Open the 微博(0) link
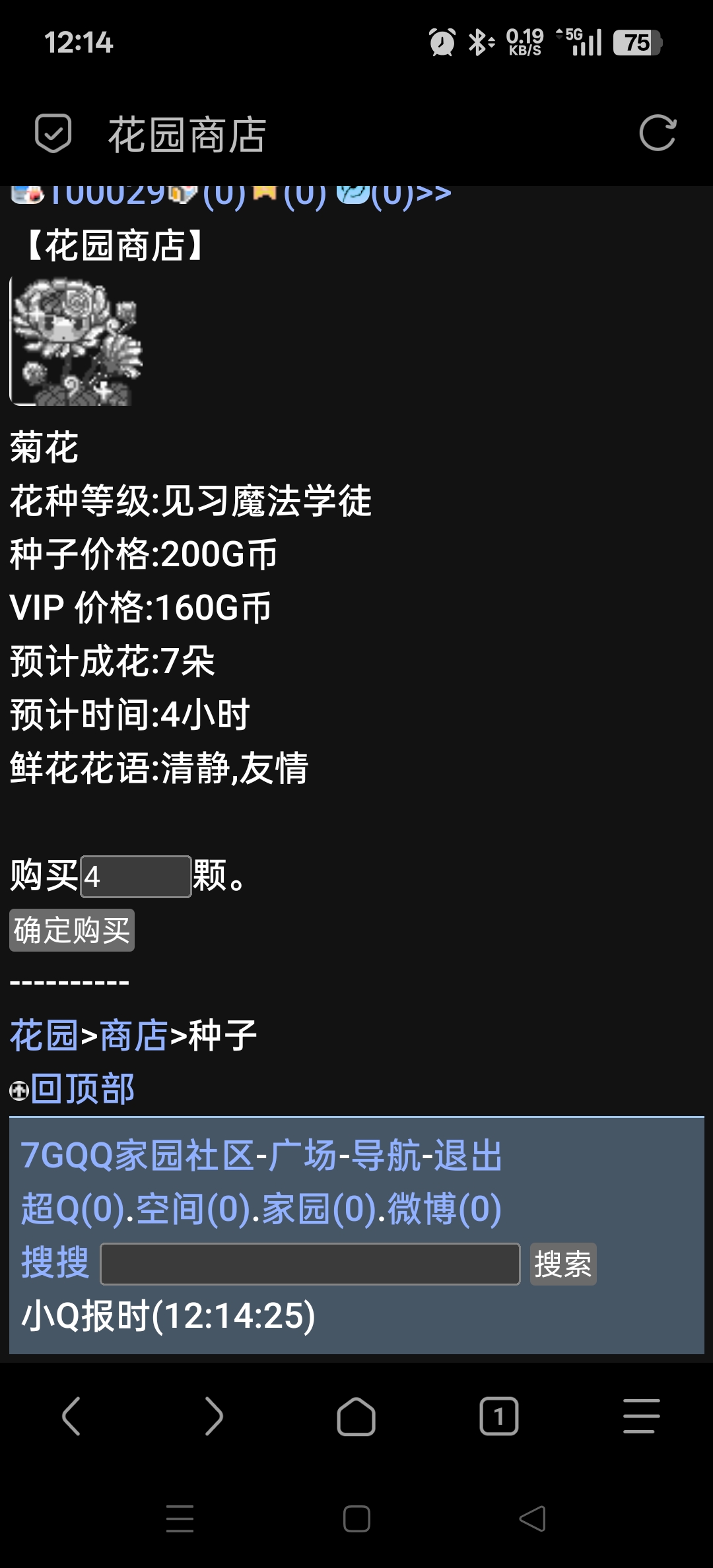Image resolution: width=713 pixels, height=1568 pixels. [x=445, y=1209]
